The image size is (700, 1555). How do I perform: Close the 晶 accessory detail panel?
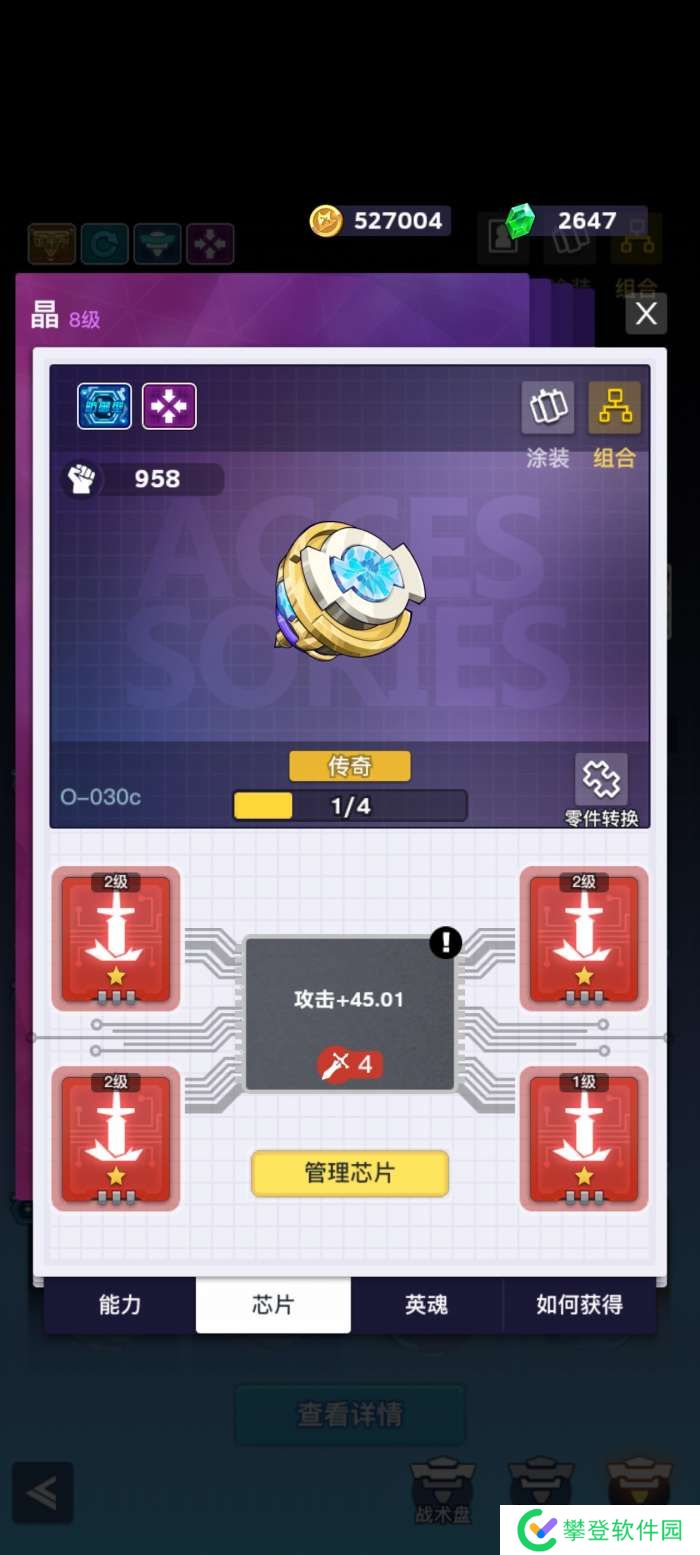tap(646, 314)
